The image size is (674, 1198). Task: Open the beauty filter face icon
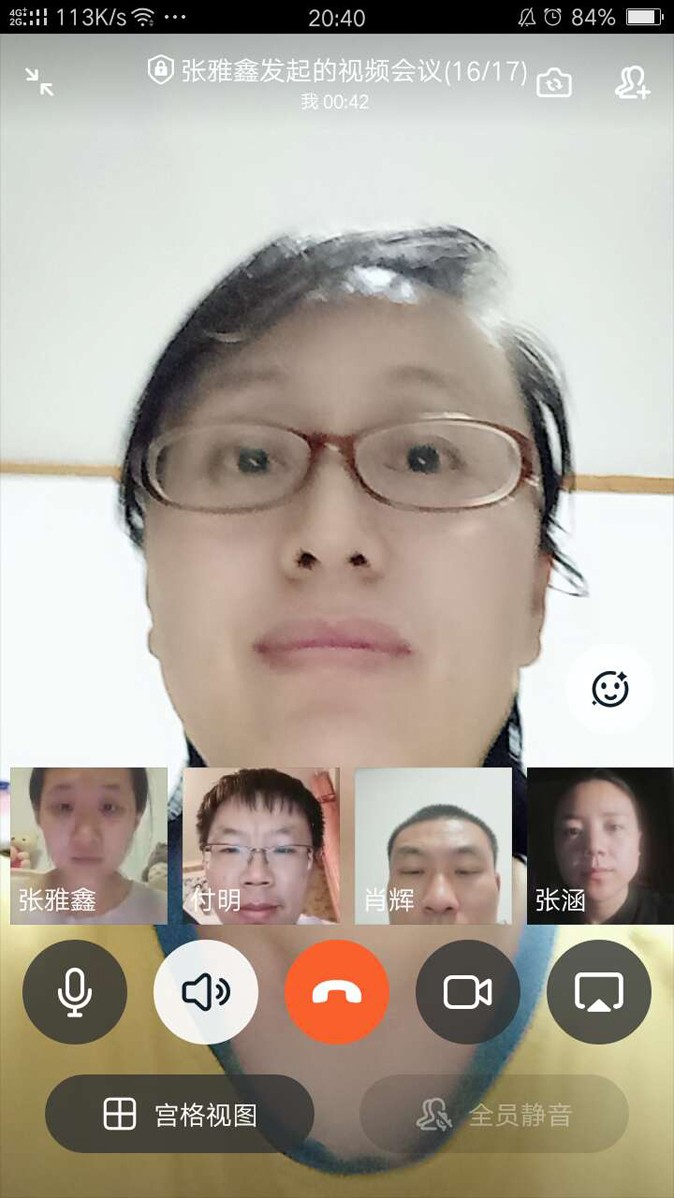click(610, 689)
